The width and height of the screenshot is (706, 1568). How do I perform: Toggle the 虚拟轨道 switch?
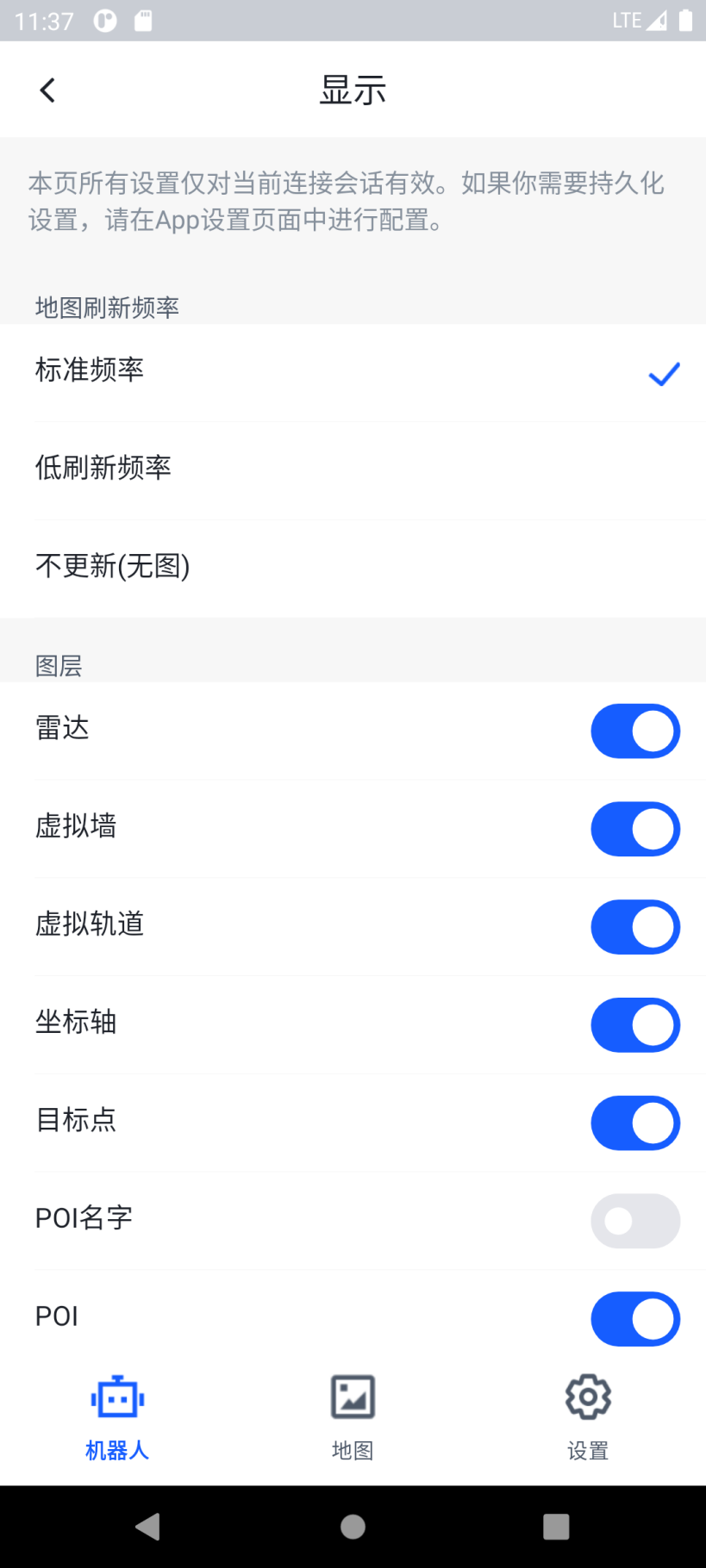(x=635, y=927)
